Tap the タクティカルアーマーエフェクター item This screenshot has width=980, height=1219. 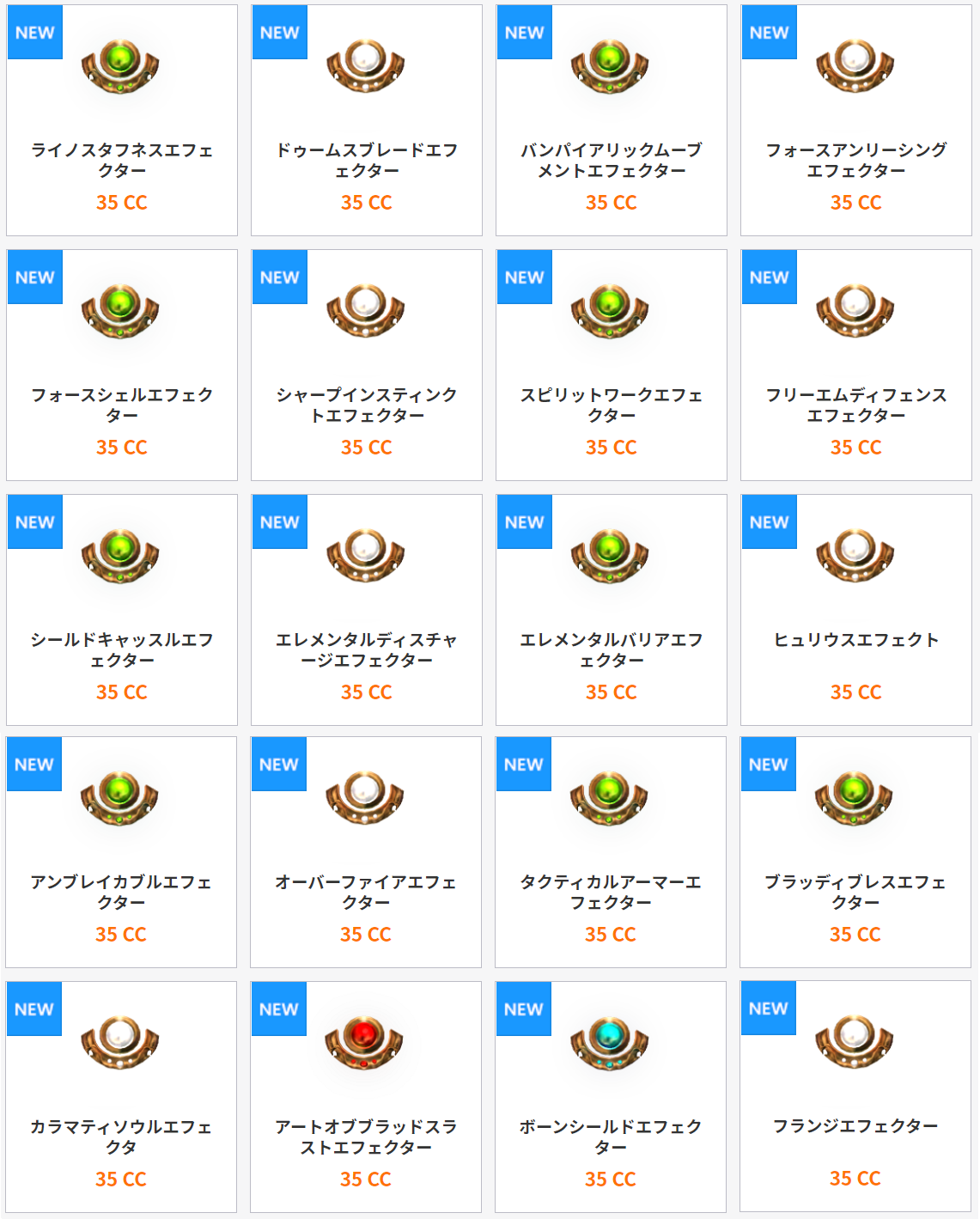(x=610, y=852)
